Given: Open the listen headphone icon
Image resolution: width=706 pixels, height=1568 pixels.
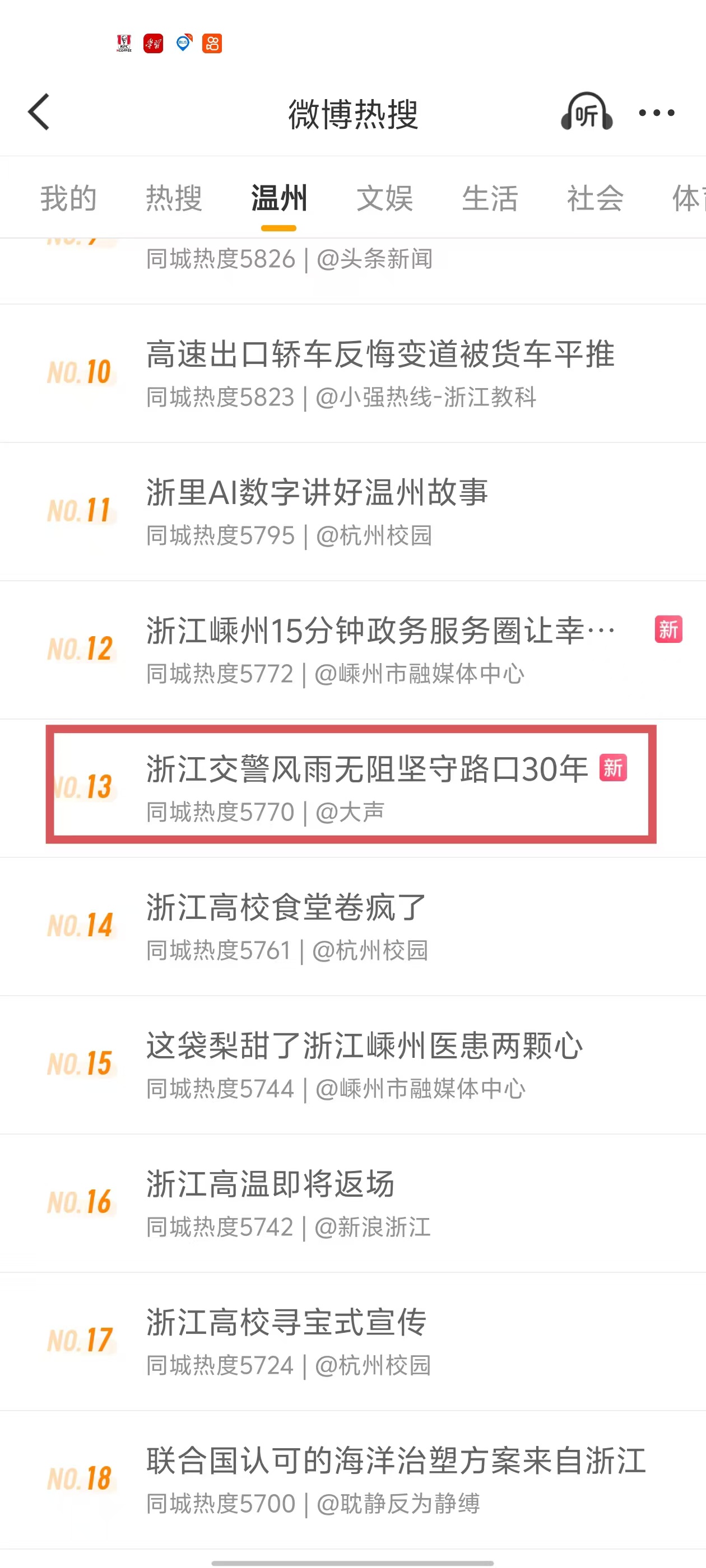Looking at the screenshot, I should pos(586,112).
